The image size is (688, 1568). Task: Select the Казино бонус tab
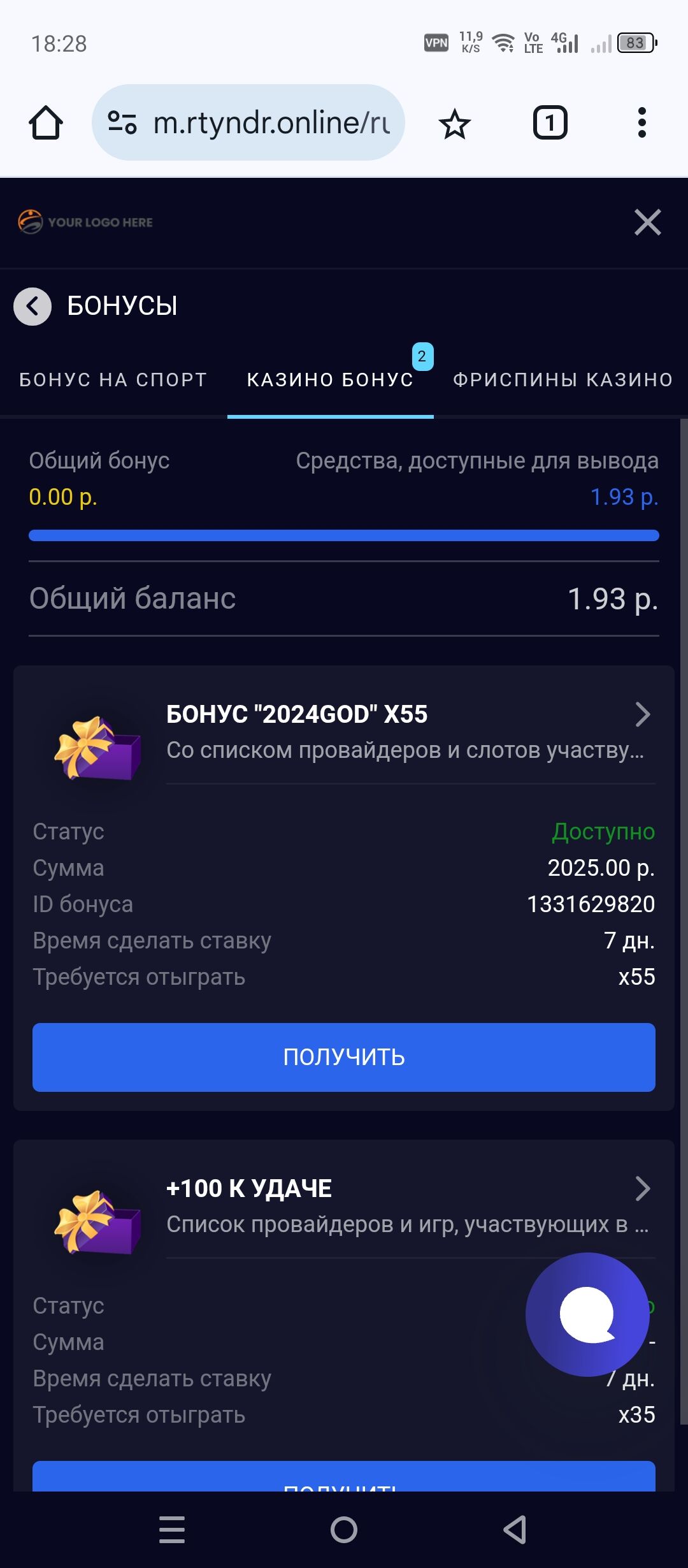[x=330, y=380]
